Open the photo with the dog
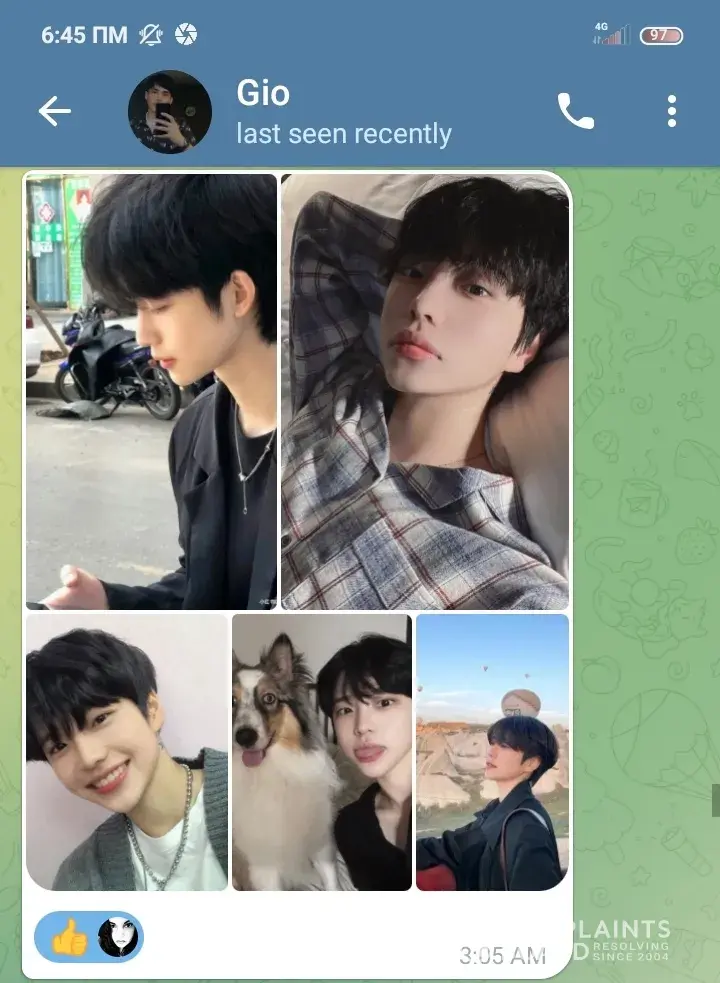 point(322,752)
